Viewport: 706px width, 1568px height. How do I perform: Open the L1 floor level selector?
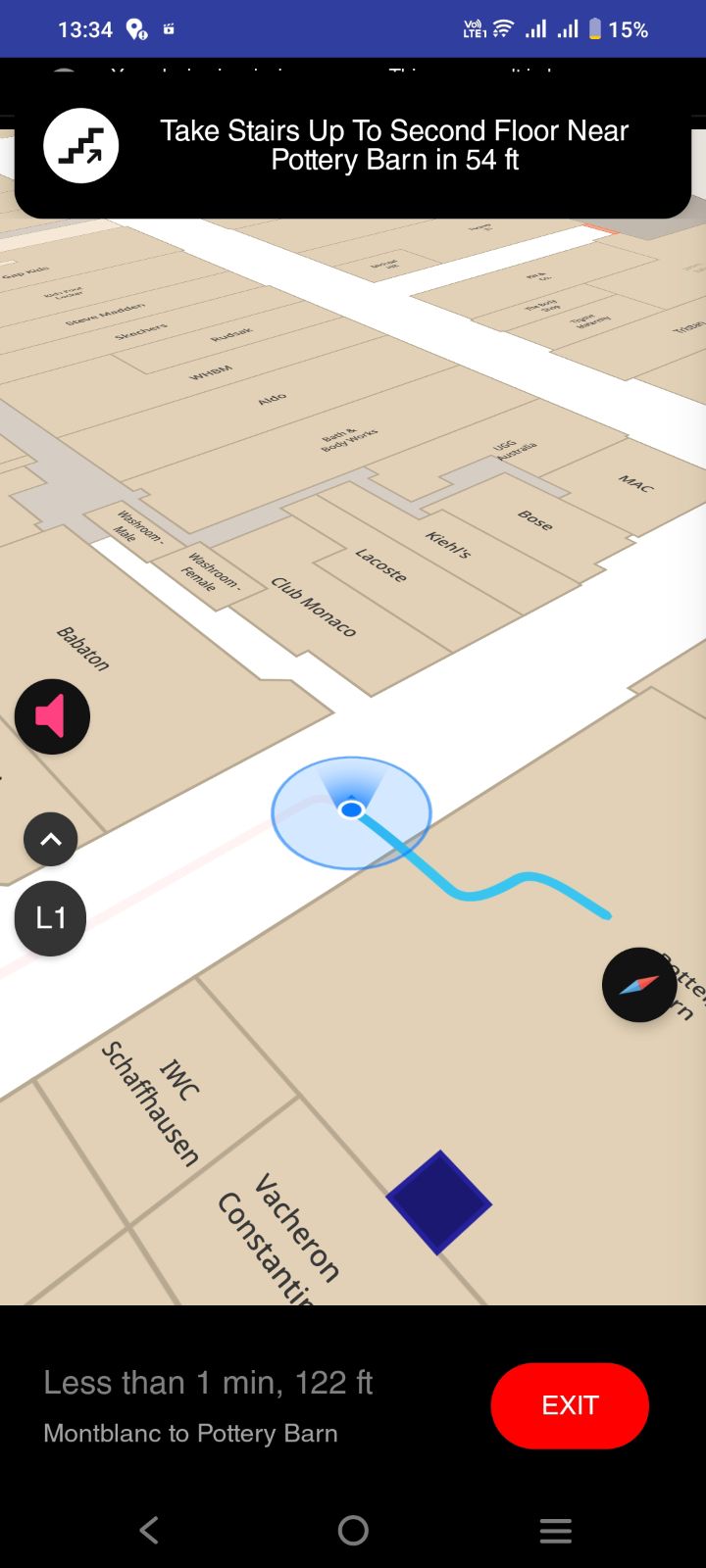point(50,918)
